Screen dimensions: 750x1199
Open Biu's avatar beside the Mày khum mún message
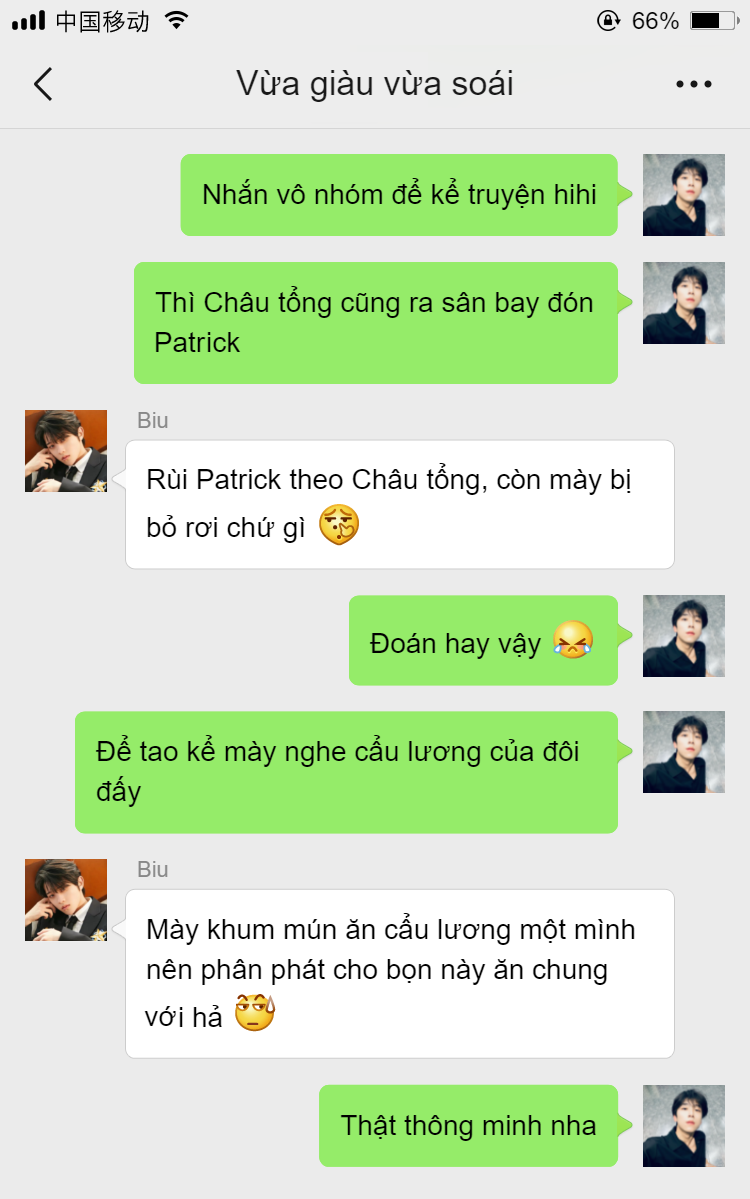click(66, 900)
